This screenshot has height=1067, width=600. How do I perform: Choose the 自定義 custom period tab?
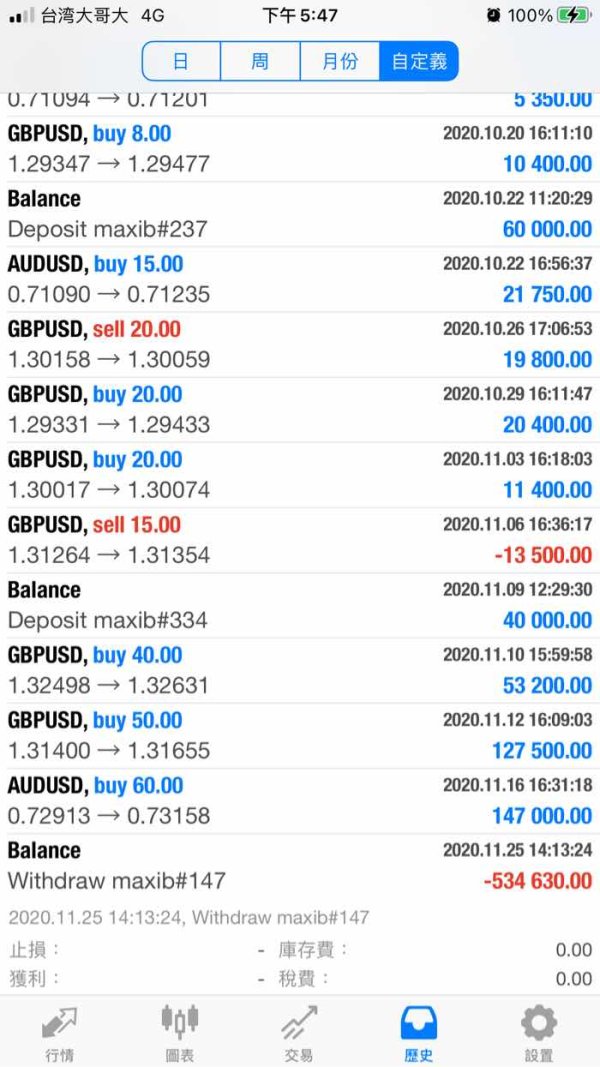coord(419,61)
